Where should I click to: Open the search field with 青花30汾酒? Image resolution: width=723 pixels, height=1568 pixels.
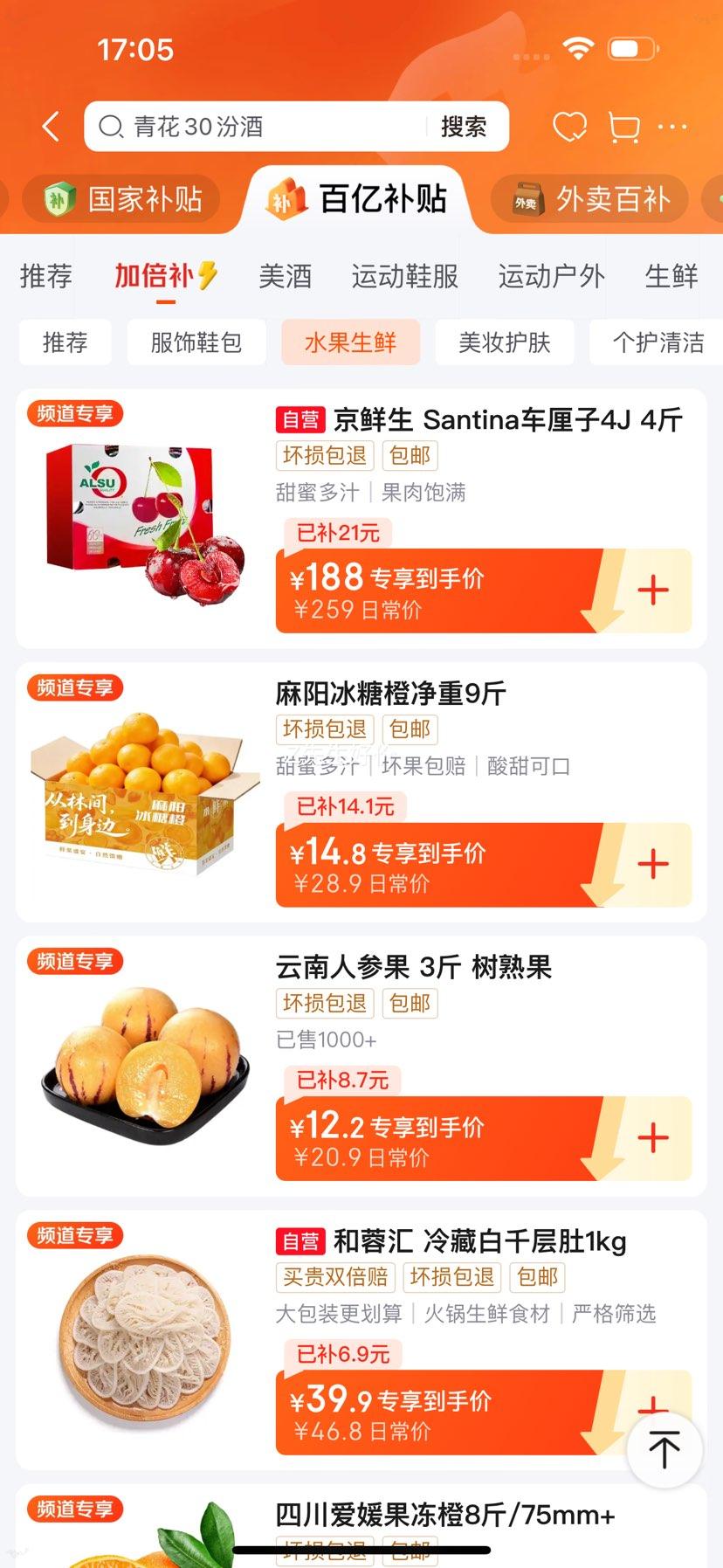click(x=262, y=127)
